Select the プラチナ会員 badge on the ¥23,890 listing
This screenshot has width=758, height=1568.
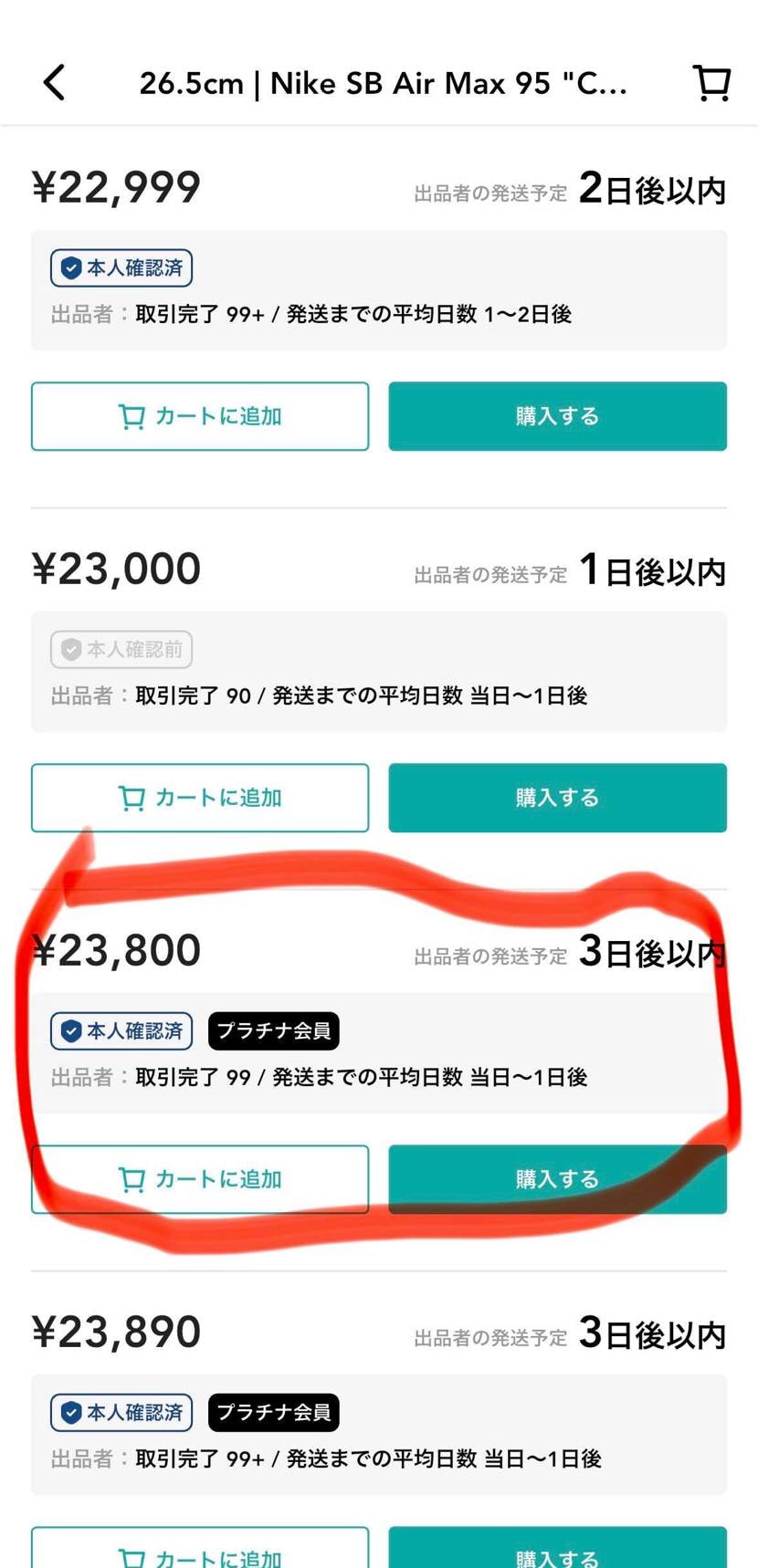[273, 1412]
